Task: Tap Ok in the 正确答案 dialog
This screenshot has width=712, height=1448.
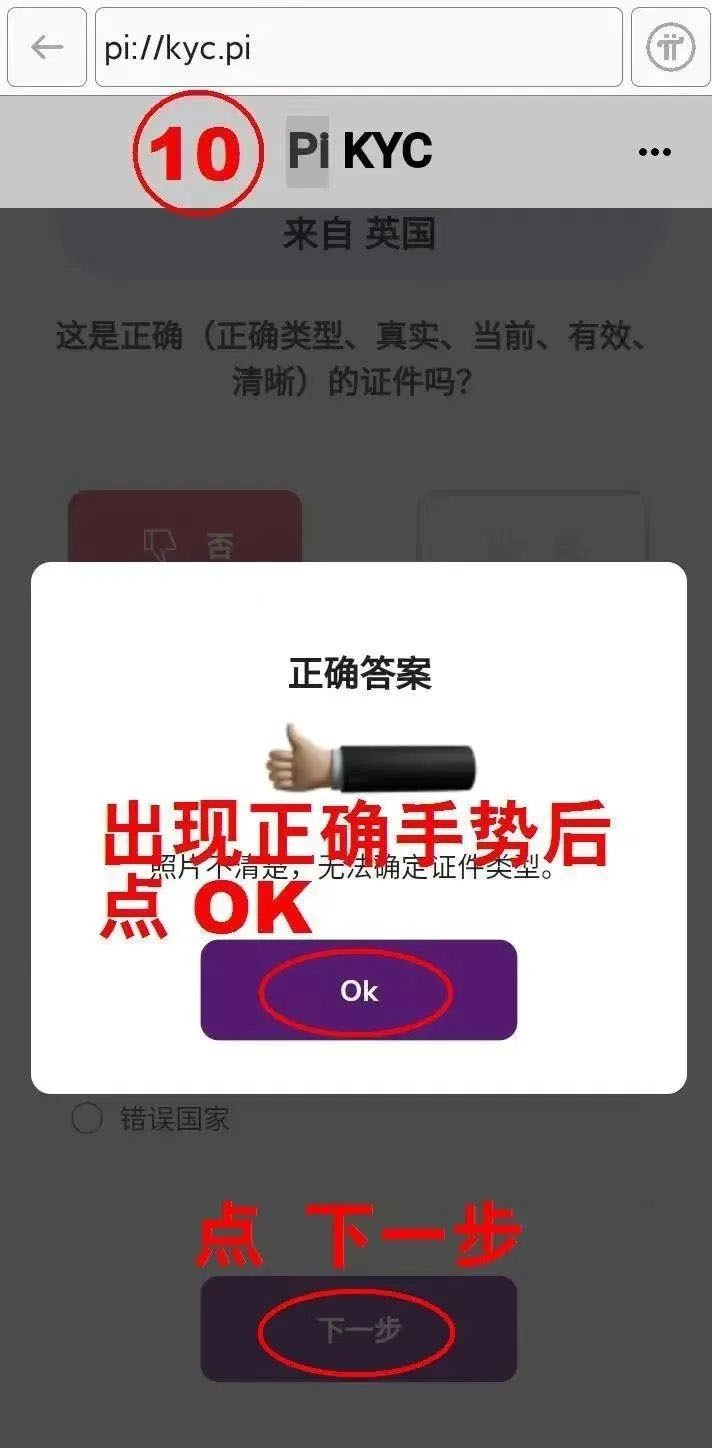Action: pyautogui.click(x=358, y=990)
